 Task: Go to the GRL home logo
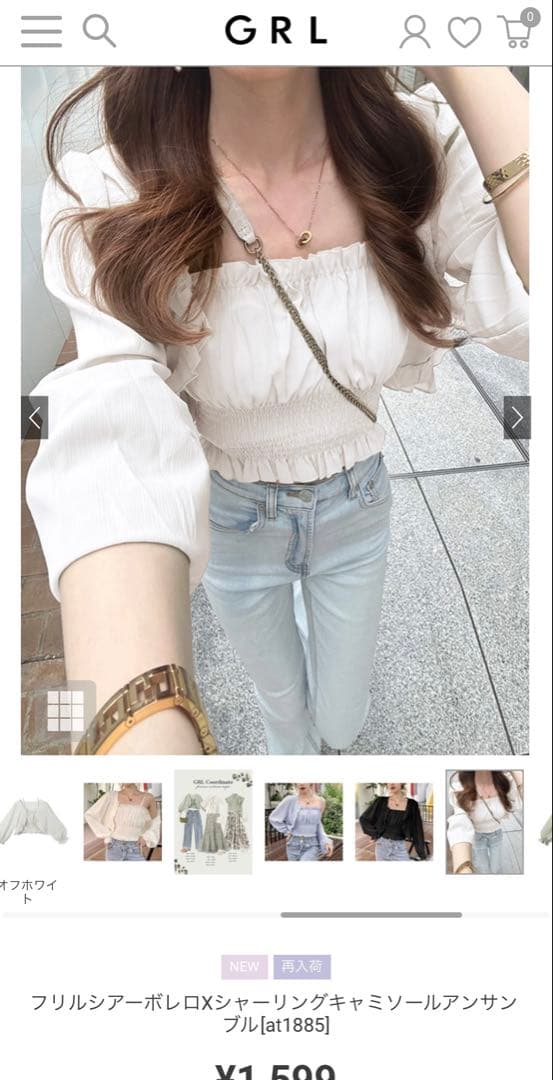[276, 31]
